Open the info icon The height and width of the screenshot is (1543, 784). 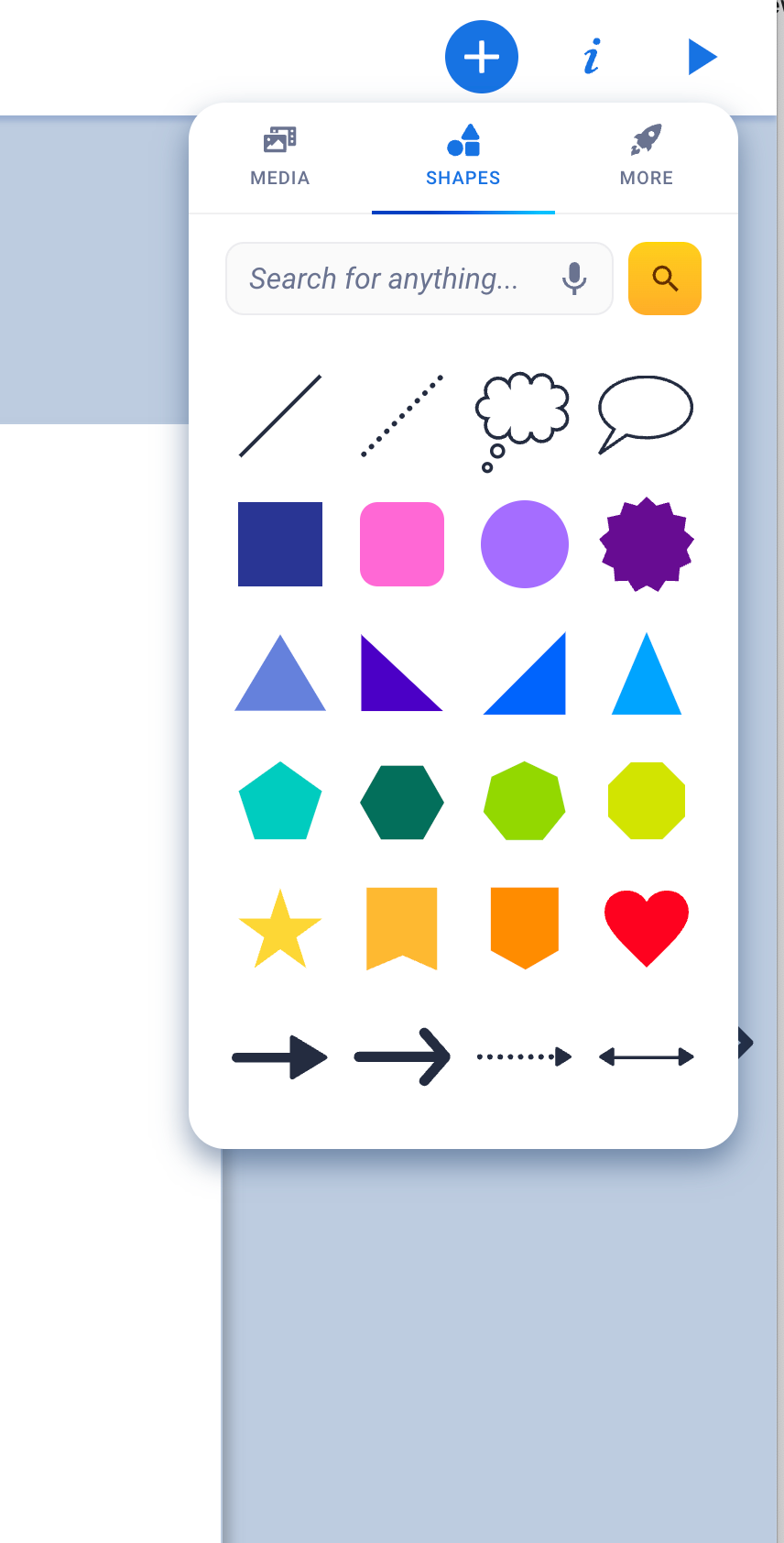click(592, 57)
